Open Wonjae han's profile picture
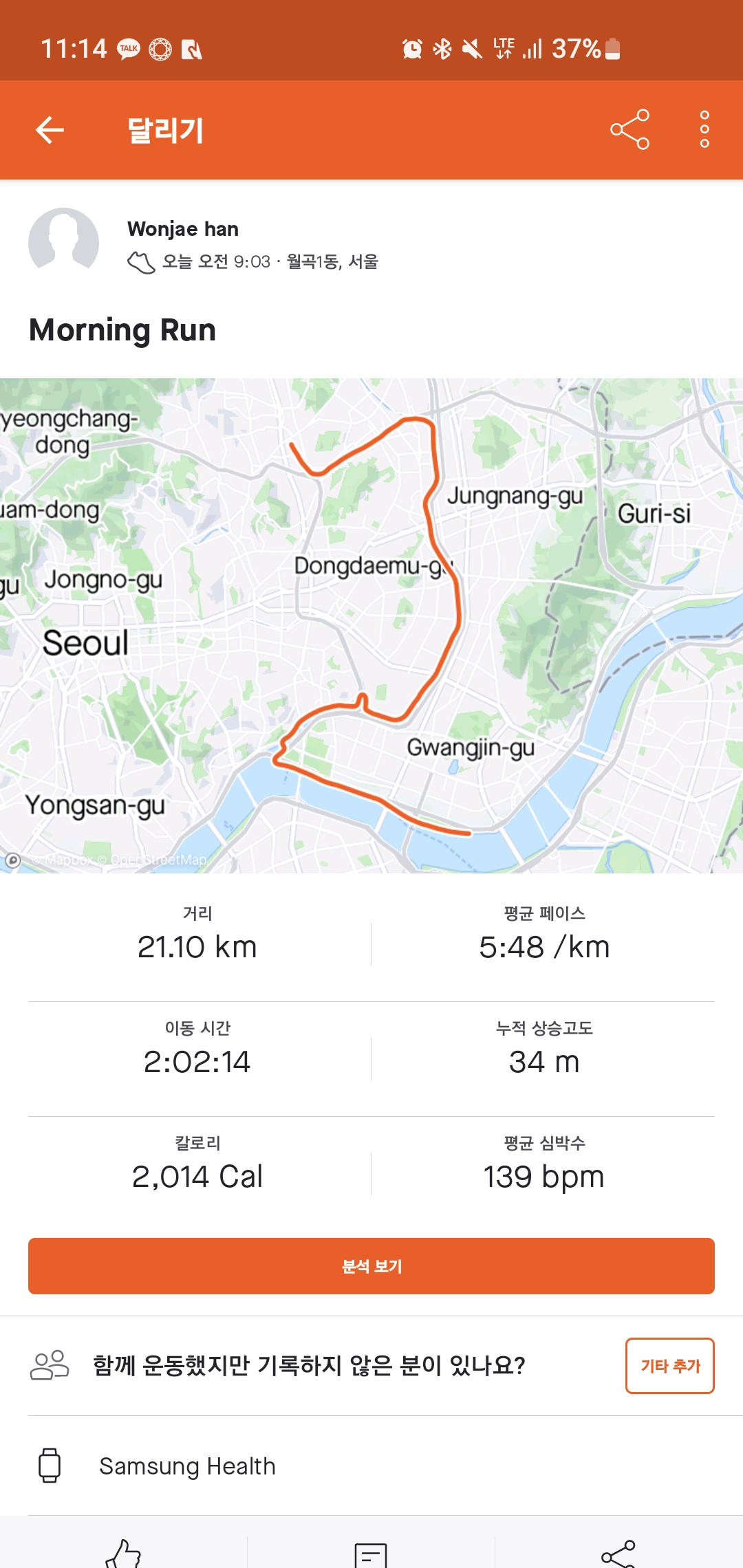This screenshot has height=1568, width=743. 63,243
